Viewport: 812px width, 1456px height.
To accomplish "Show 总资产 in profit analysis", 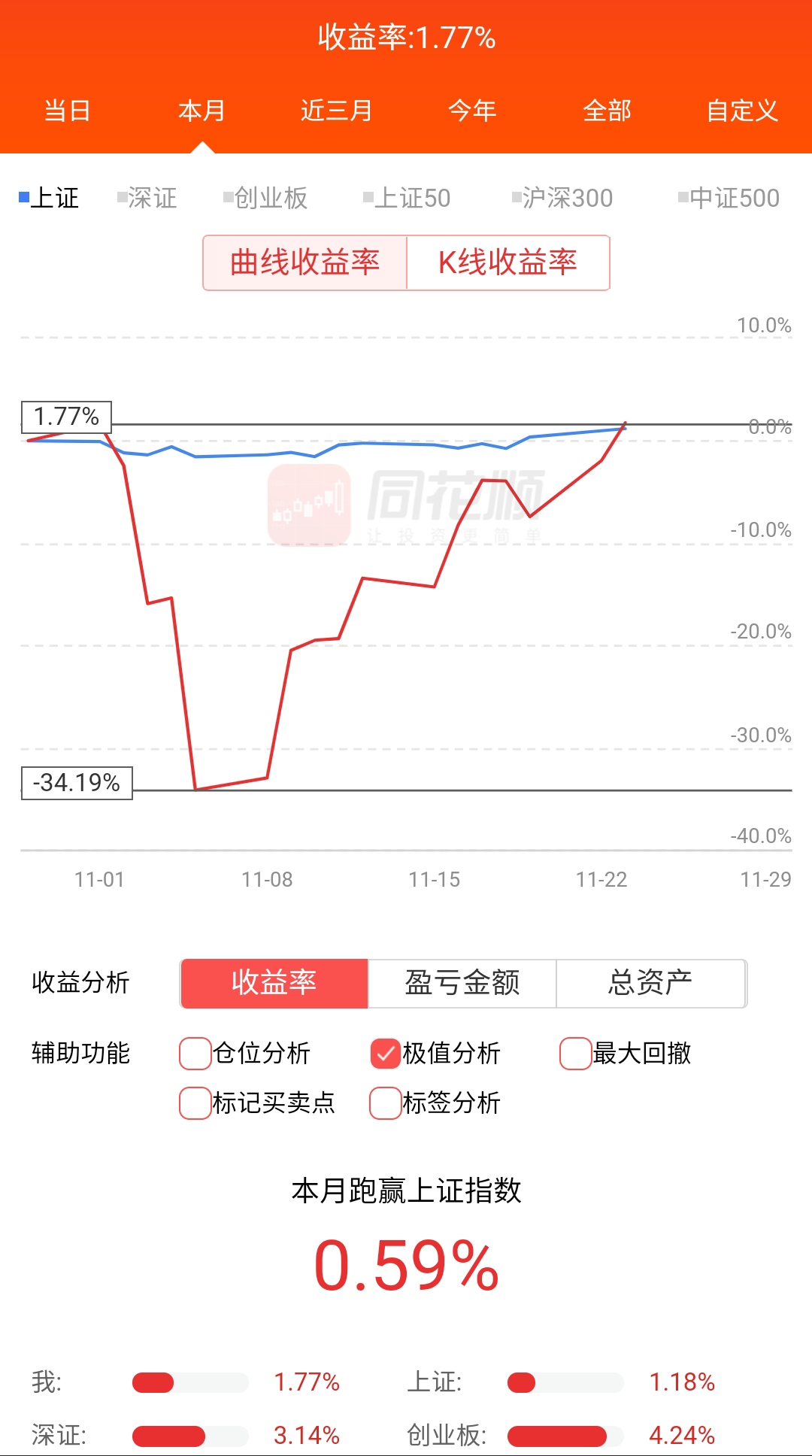I will pos(651,983).
